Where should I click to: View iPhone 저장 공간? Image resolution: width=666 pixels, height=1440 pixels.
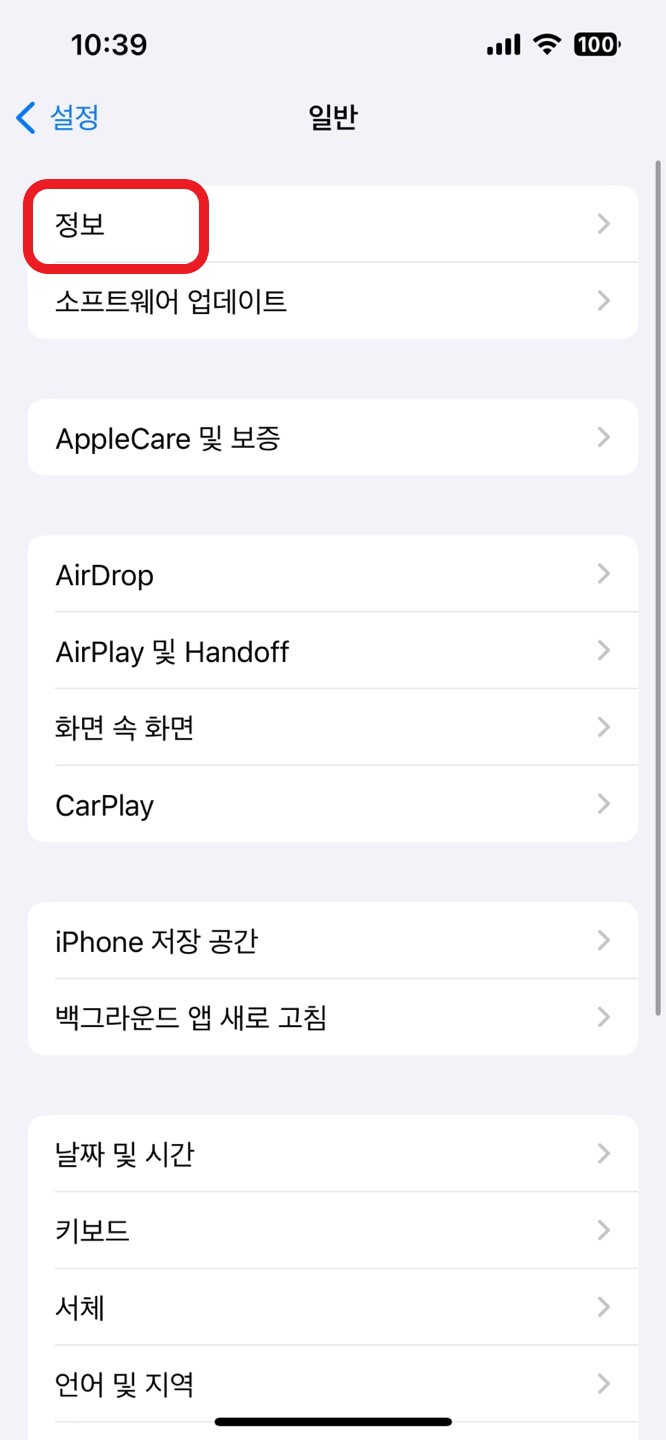click(332, 941)
